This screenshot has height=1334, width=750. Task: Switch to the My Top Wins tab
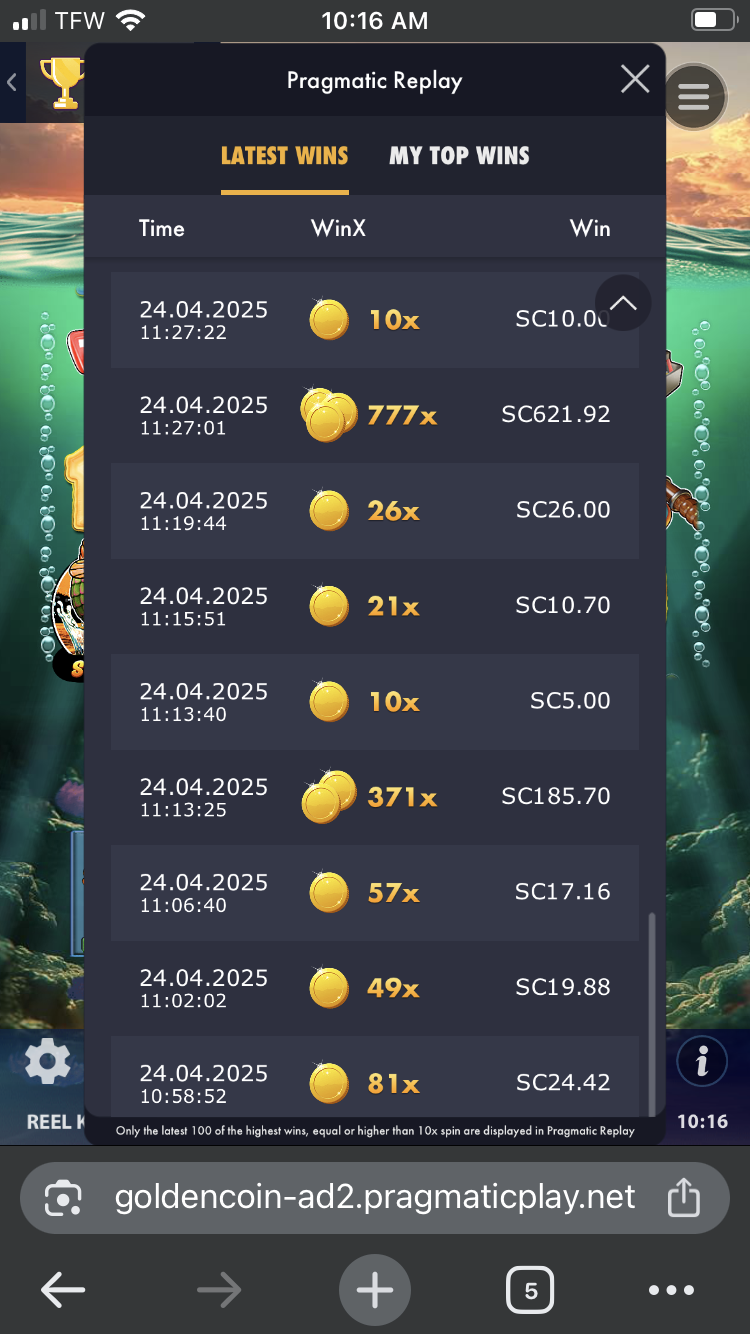(459, 156)
